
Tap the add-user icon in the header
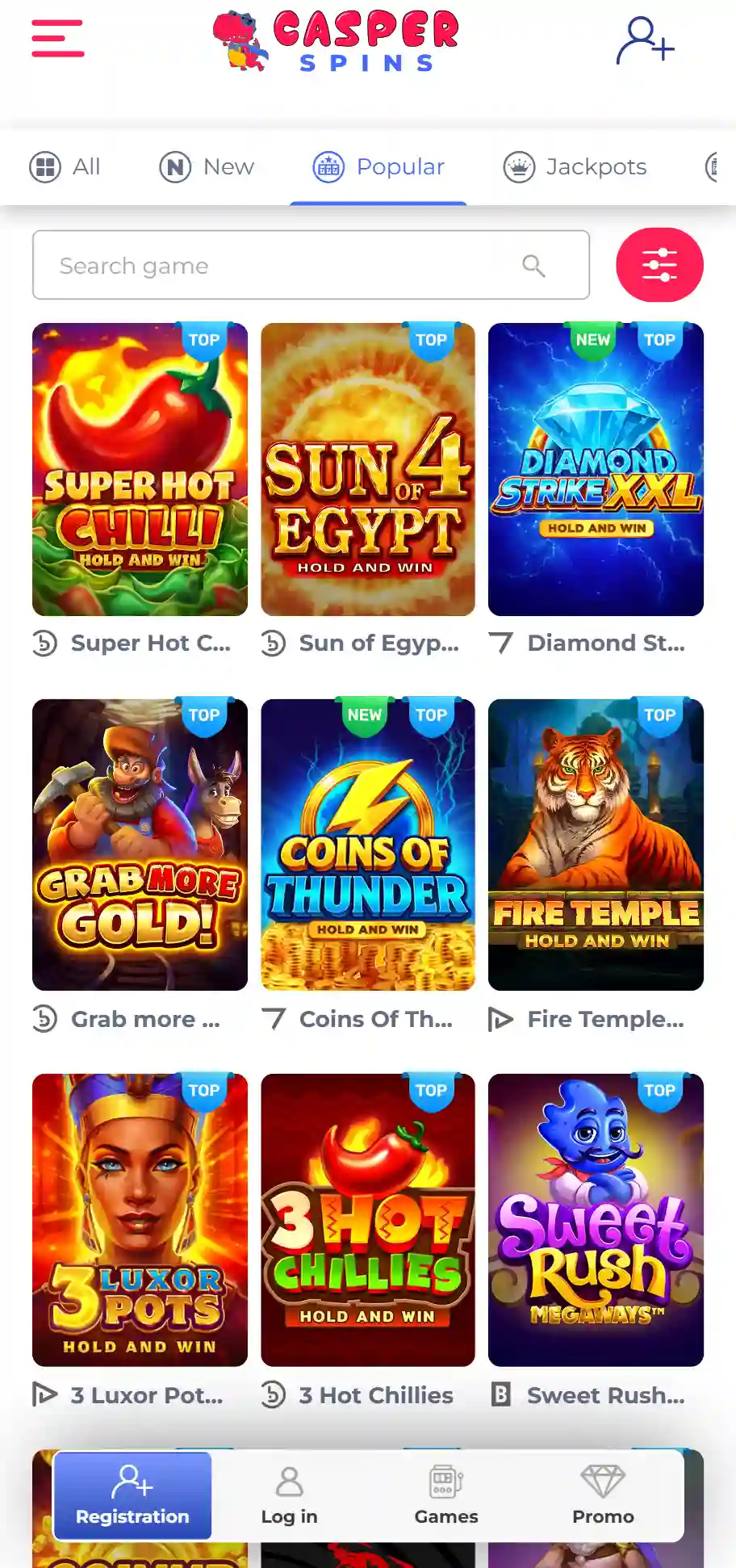point(645,40)
